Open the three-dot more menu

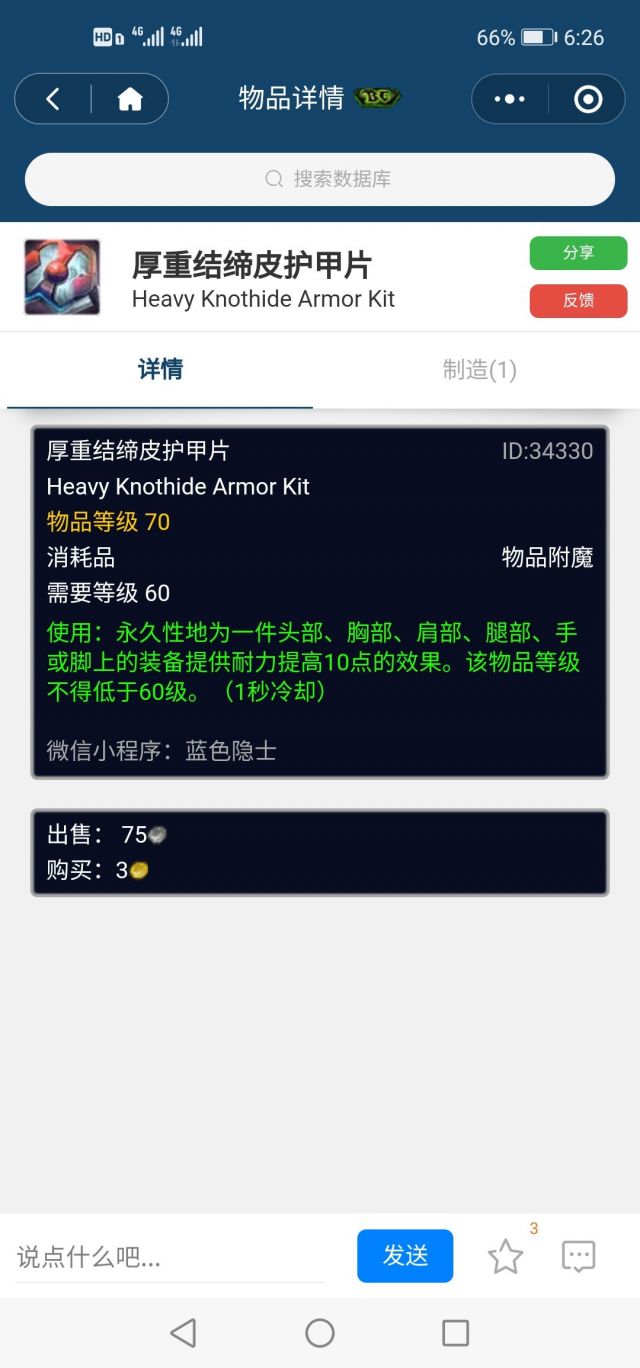click(510, 99)
